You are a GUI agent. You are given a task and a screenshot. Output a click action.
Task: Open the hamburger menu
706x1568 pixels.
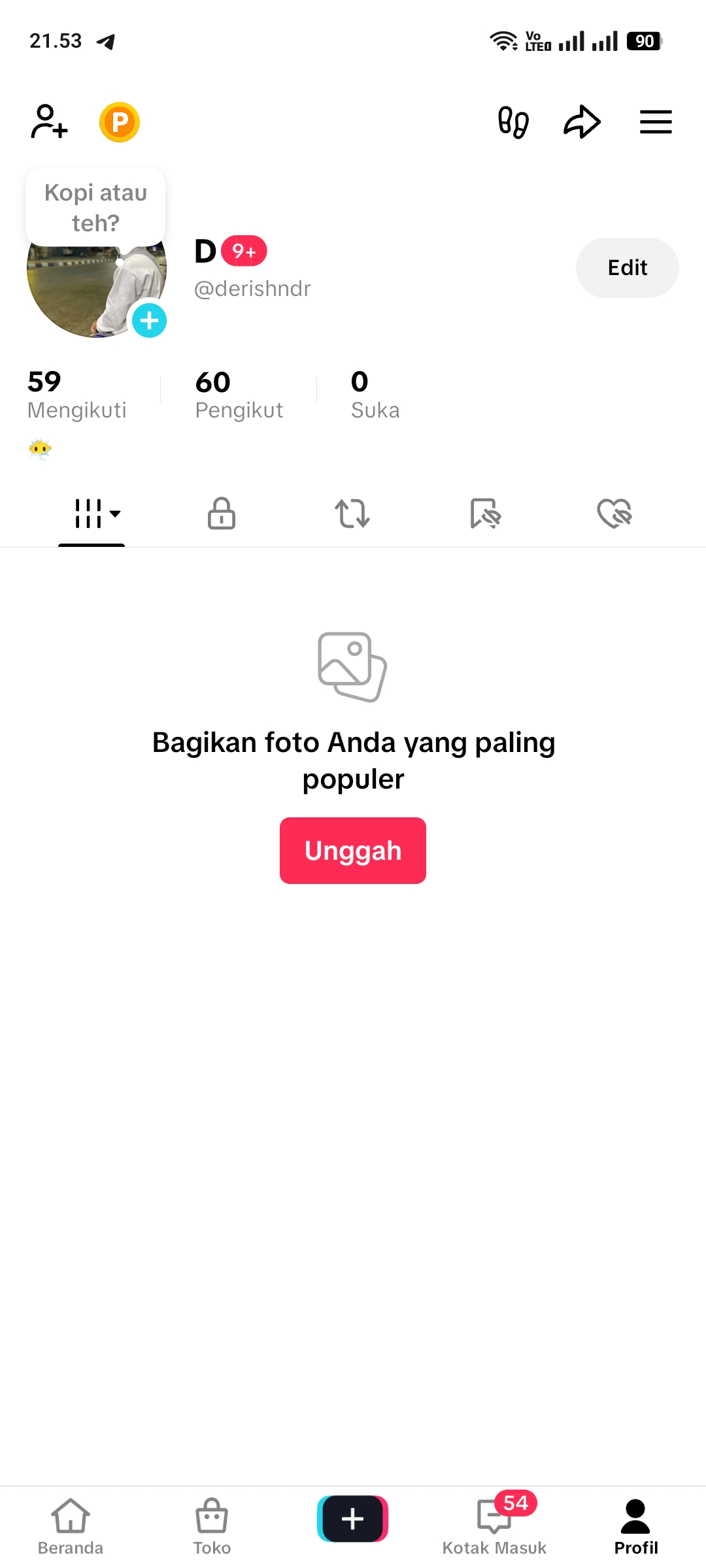656,122
